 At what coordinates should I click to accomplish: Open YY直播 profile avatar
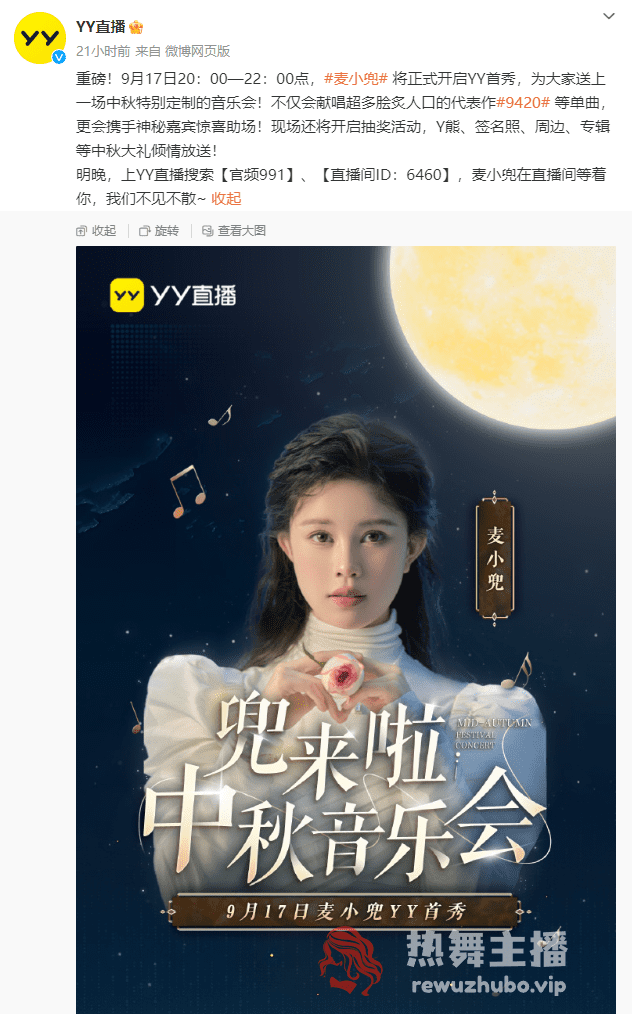[x=39, y=39]
